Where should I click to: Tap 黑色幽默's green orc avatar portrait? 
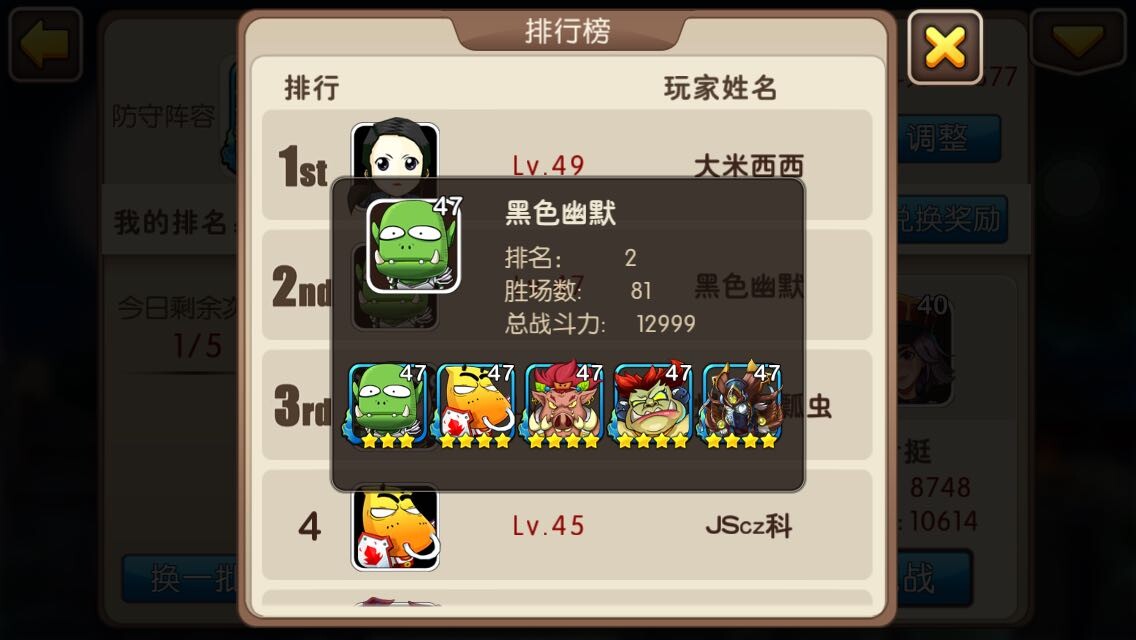413,246
